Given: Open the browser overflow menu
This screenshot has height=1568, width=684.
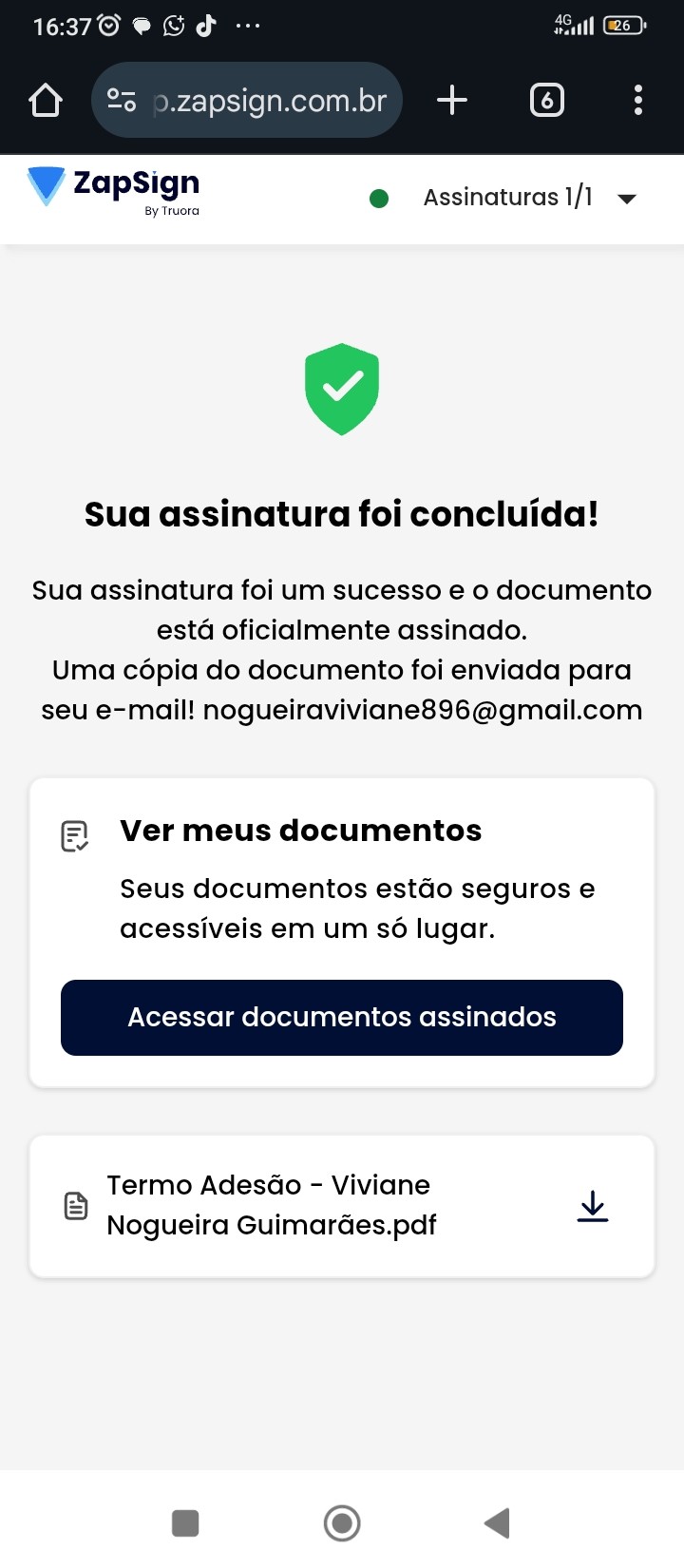Looking at the screenshot, I should 637,100.
